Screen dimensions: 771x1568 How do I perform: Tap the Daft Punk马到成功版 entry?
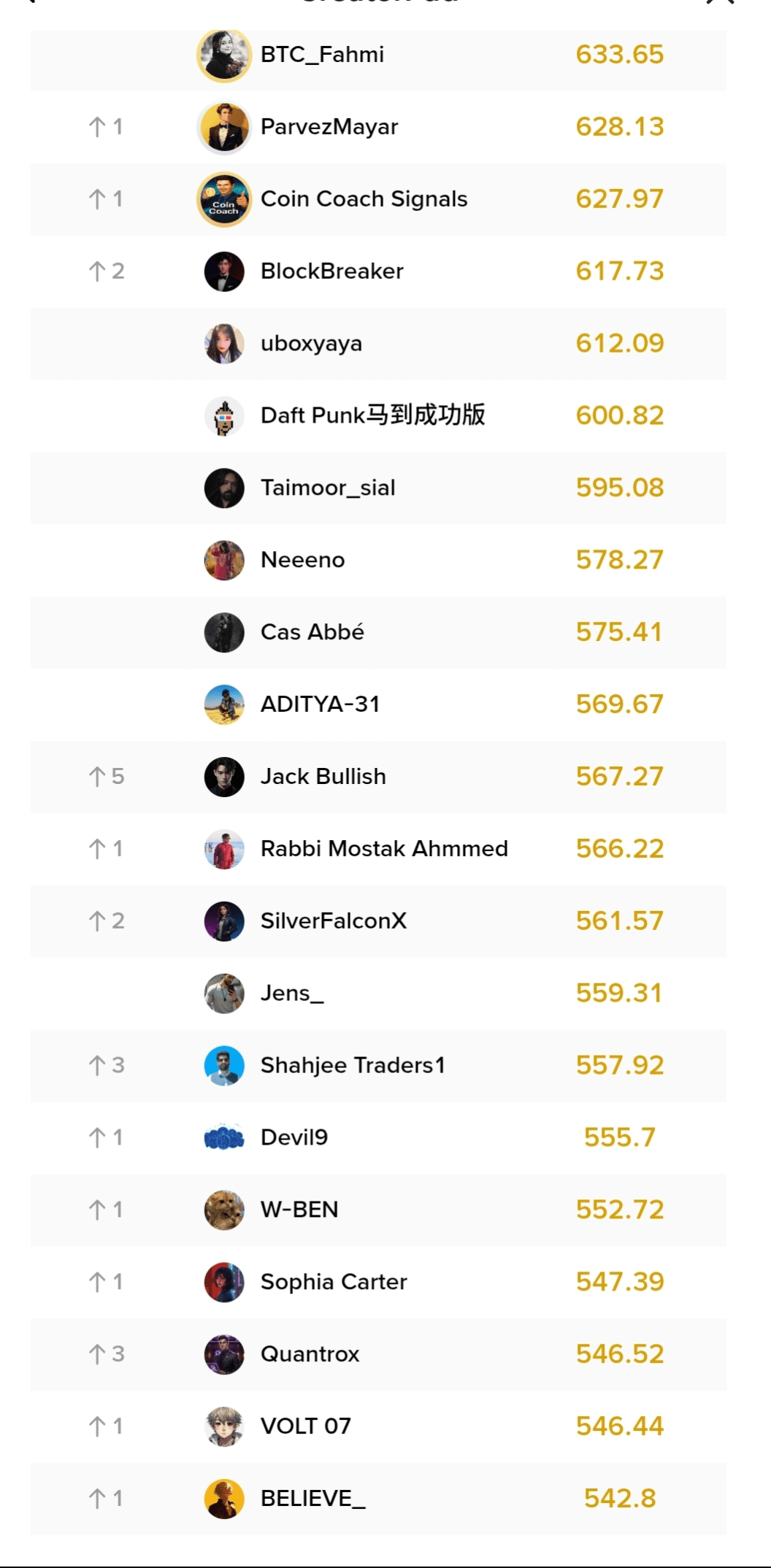tap(372, 415)
